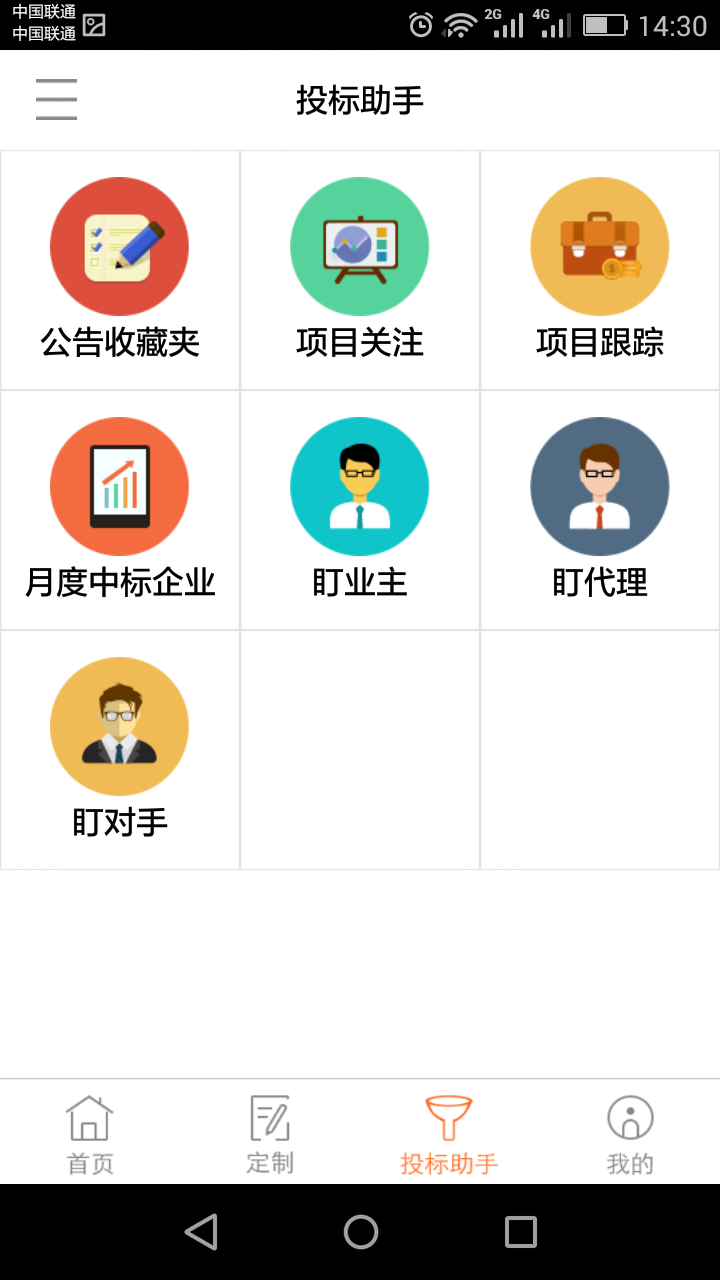
Task: Open 公告收藏夹 tile
Action: tap(120, 270)
